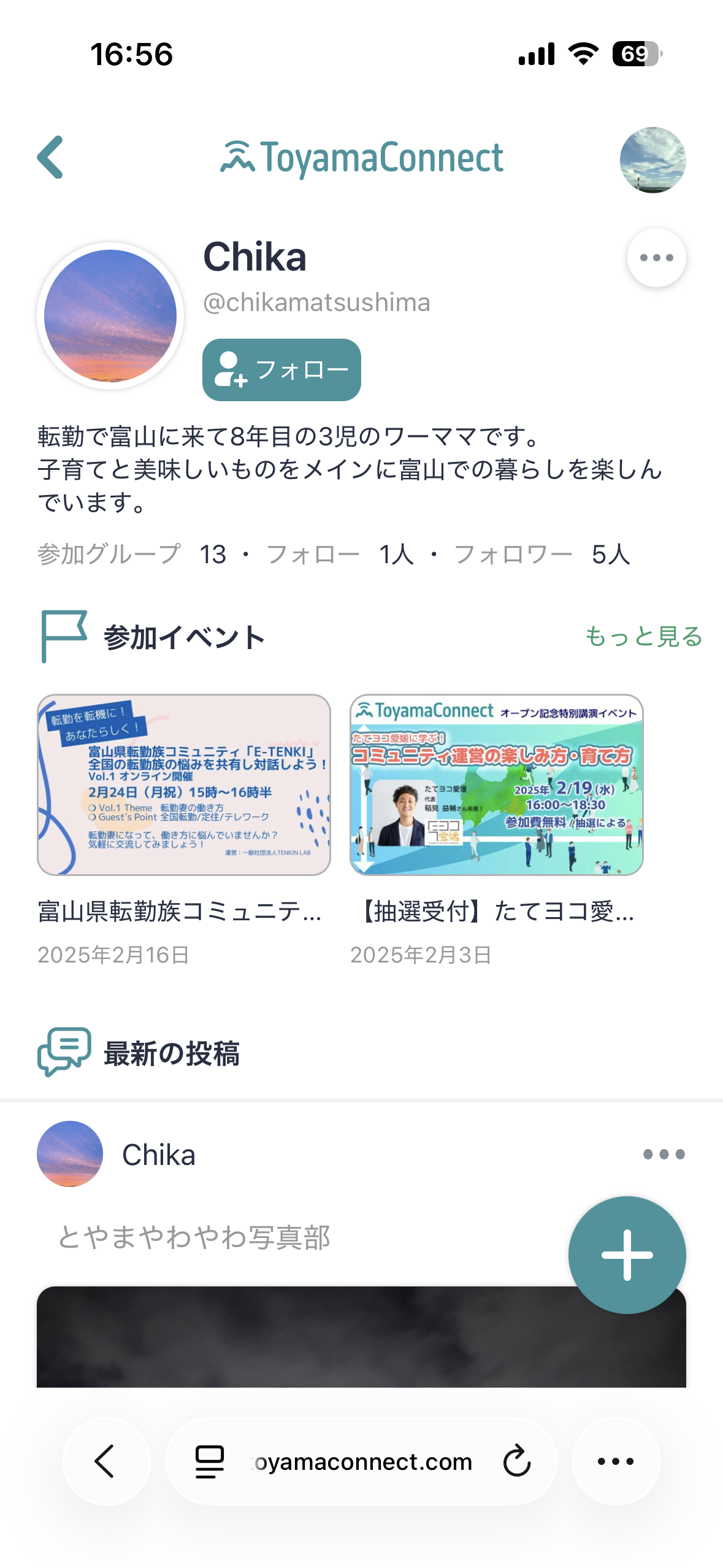
Task: Open the options menu on Chika's post
Action: (664, 1155)
